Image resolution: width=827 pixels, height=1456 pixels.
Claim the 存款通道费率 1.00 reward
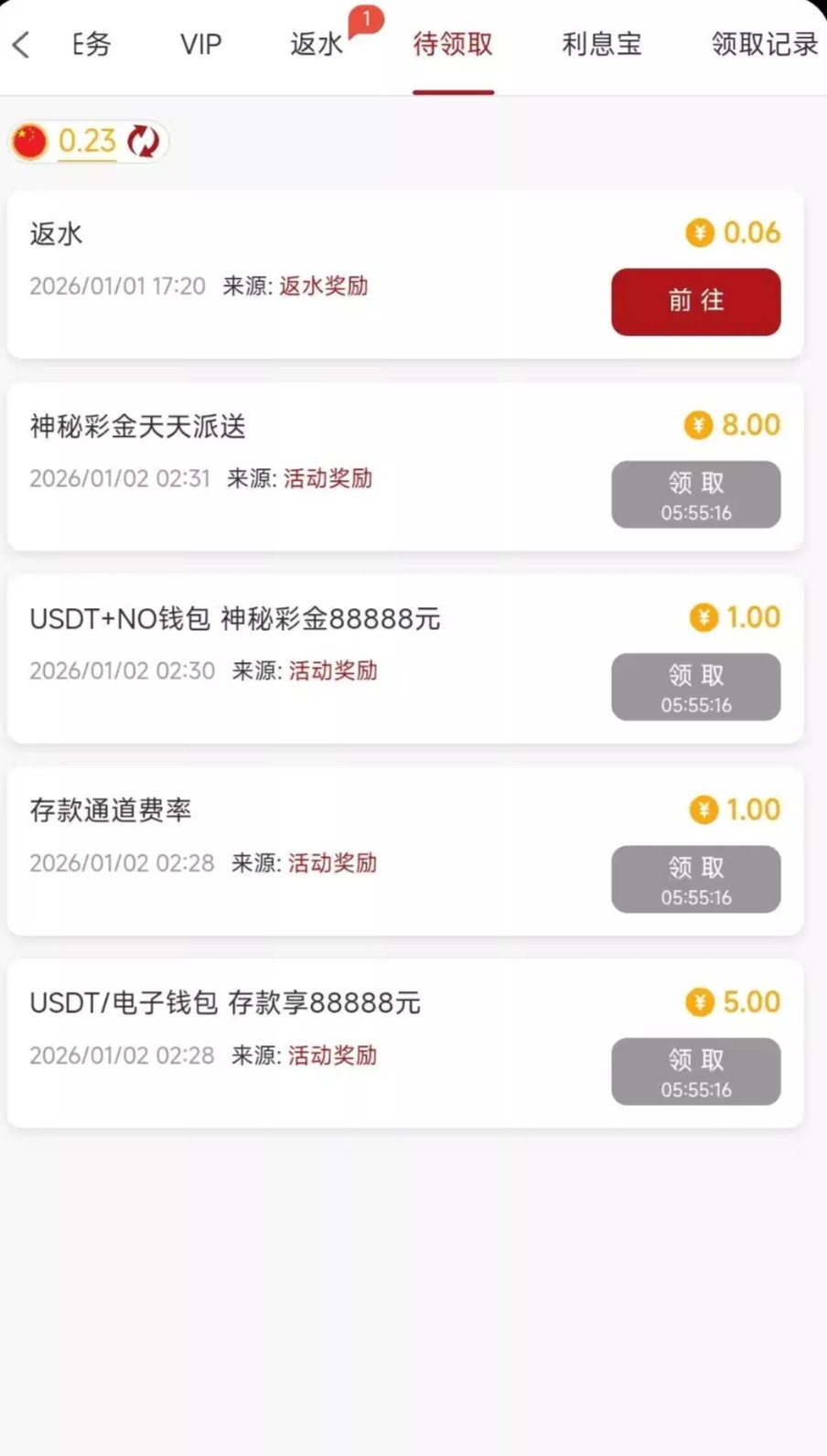pyautogui.click(x=695, y=879)
